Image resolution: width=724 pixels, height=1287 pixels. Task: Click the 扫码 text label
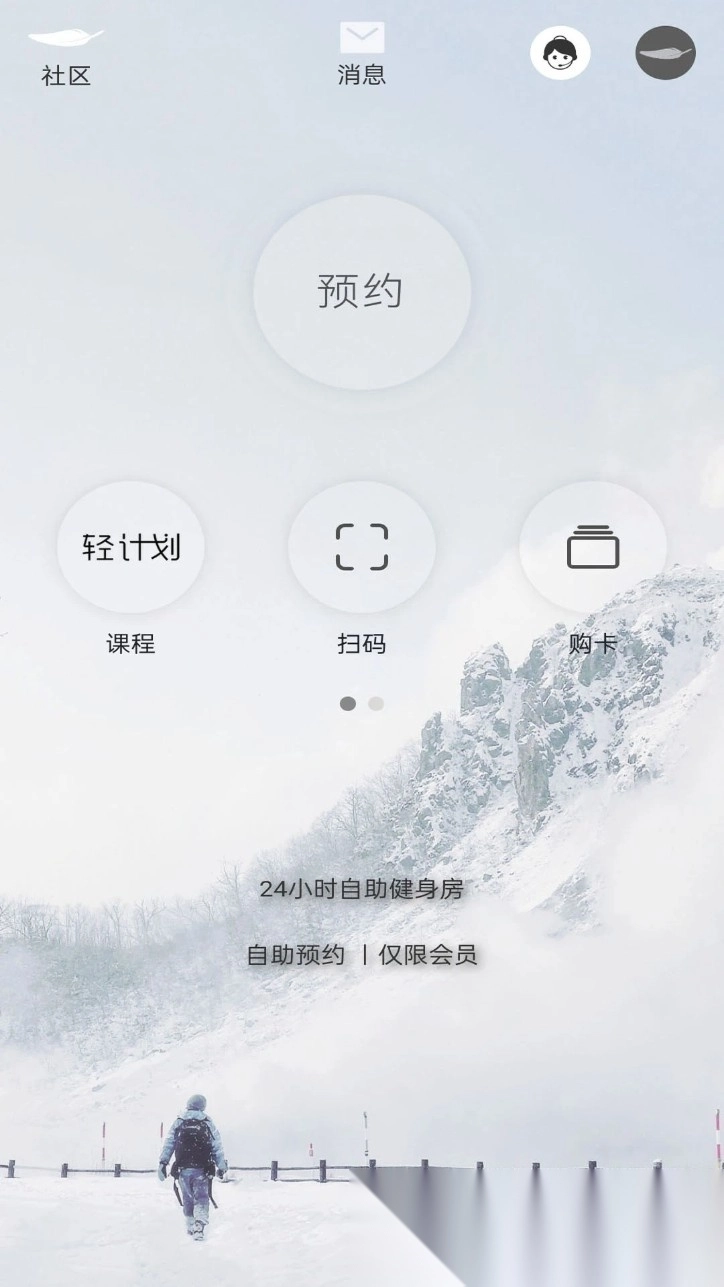tap(362, 645)
